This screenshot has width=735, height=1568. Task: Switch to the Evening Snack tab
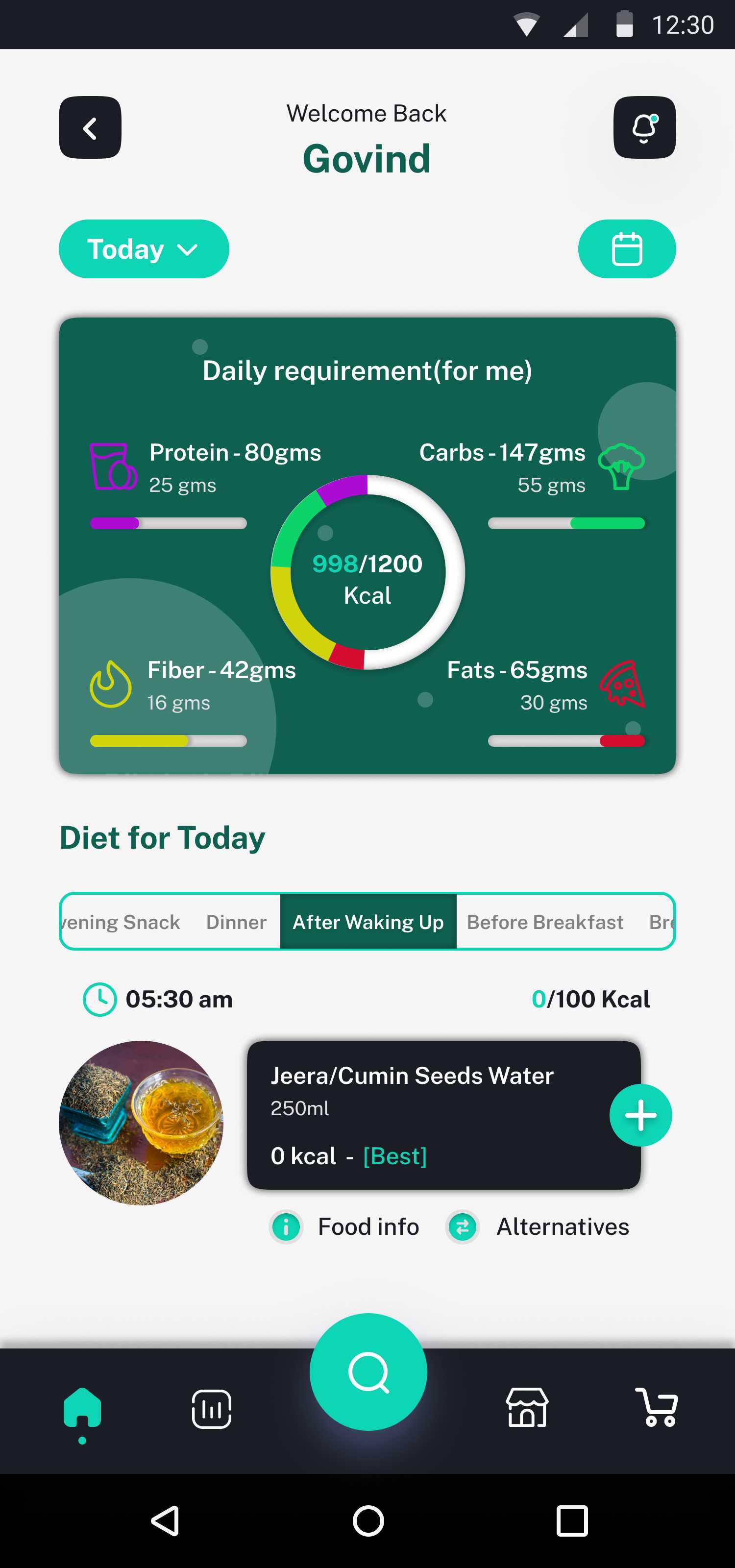click(122, 922)
